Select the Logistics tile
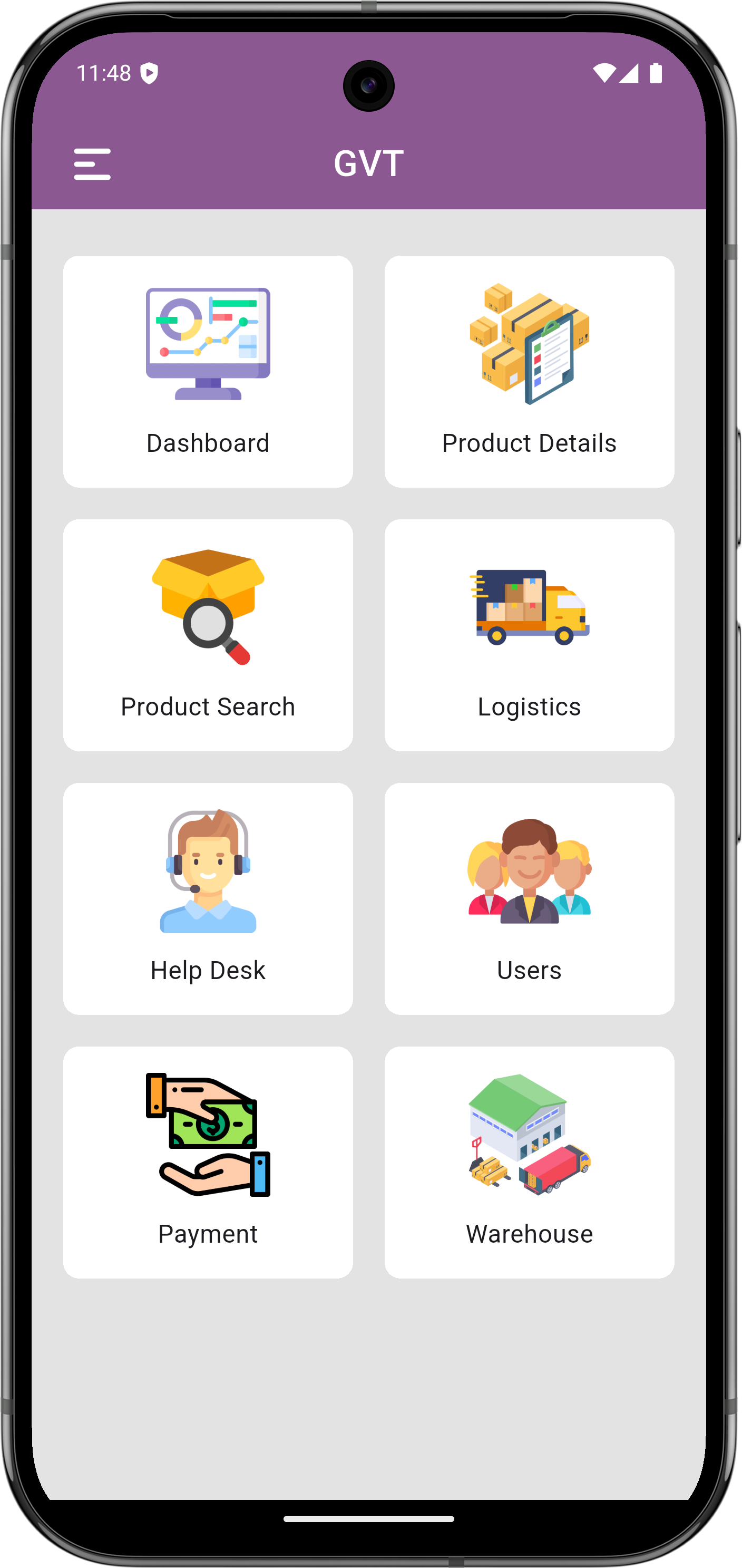742x1568 pixels. [529, 635]
